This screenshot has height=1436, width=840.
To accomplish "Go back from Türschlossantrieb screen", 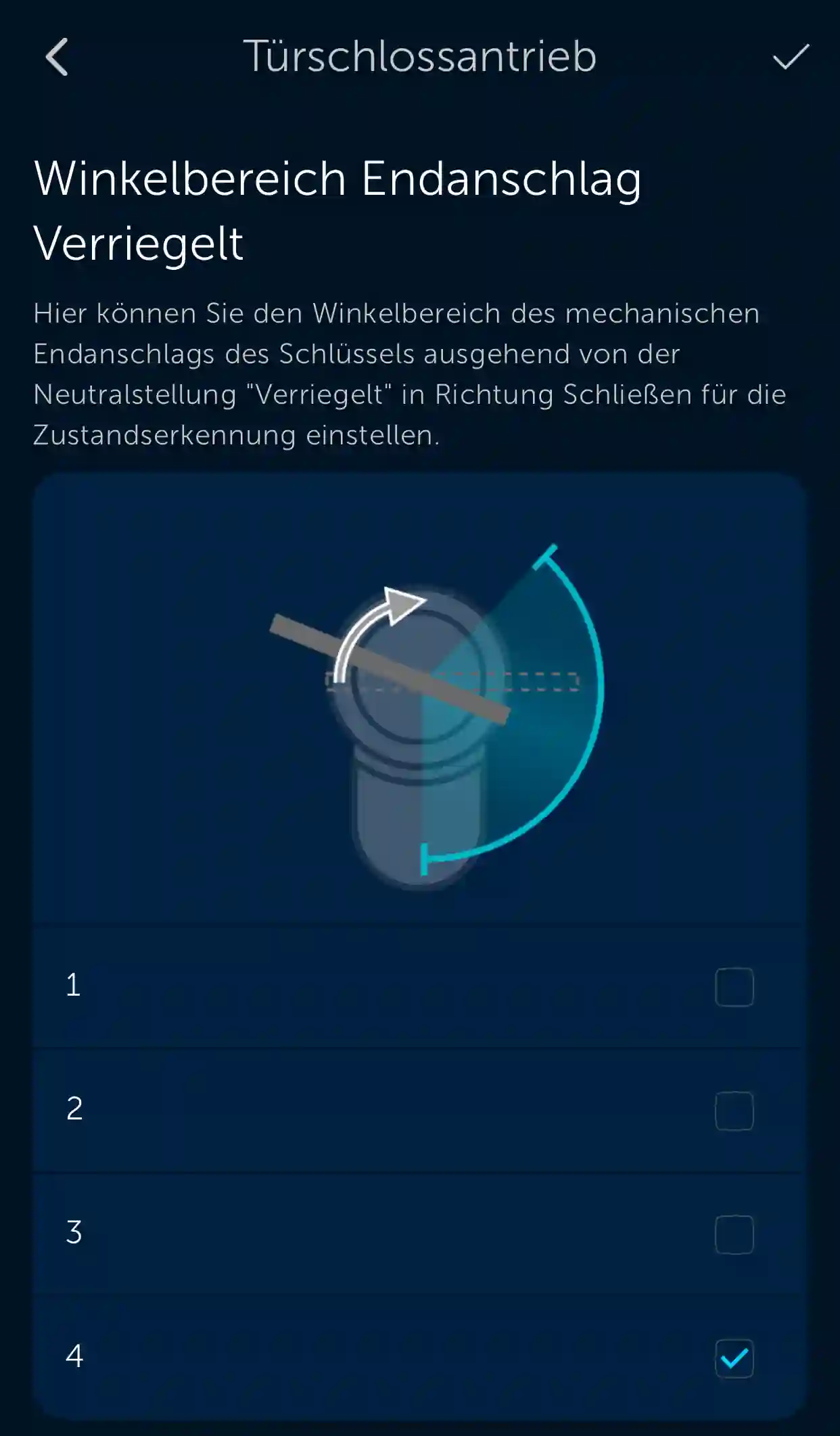I will pyautogui.click(x=57, y=57).
